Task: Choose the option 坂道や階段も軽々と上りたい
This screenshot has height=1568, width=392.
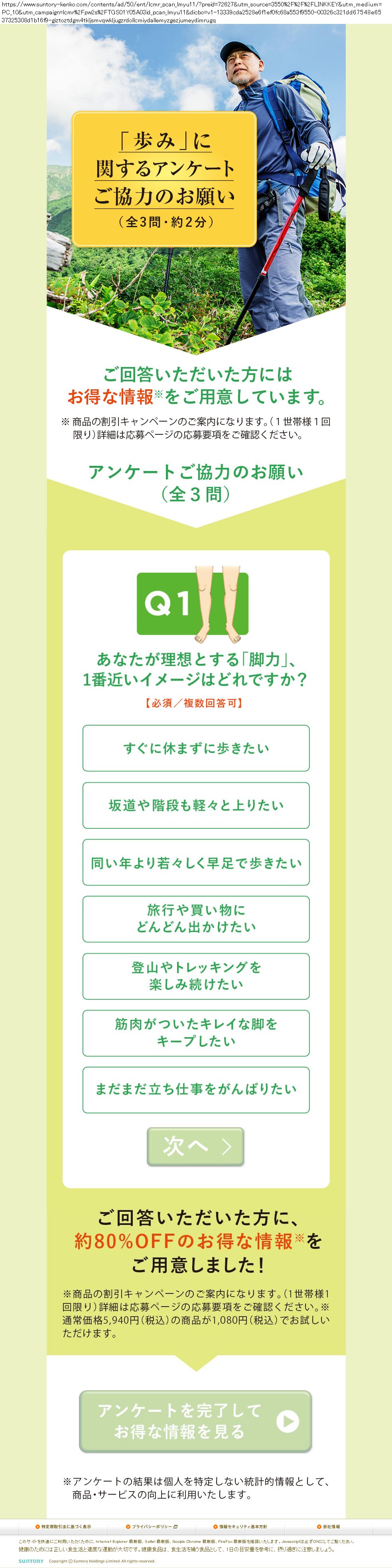Action: 195,805
